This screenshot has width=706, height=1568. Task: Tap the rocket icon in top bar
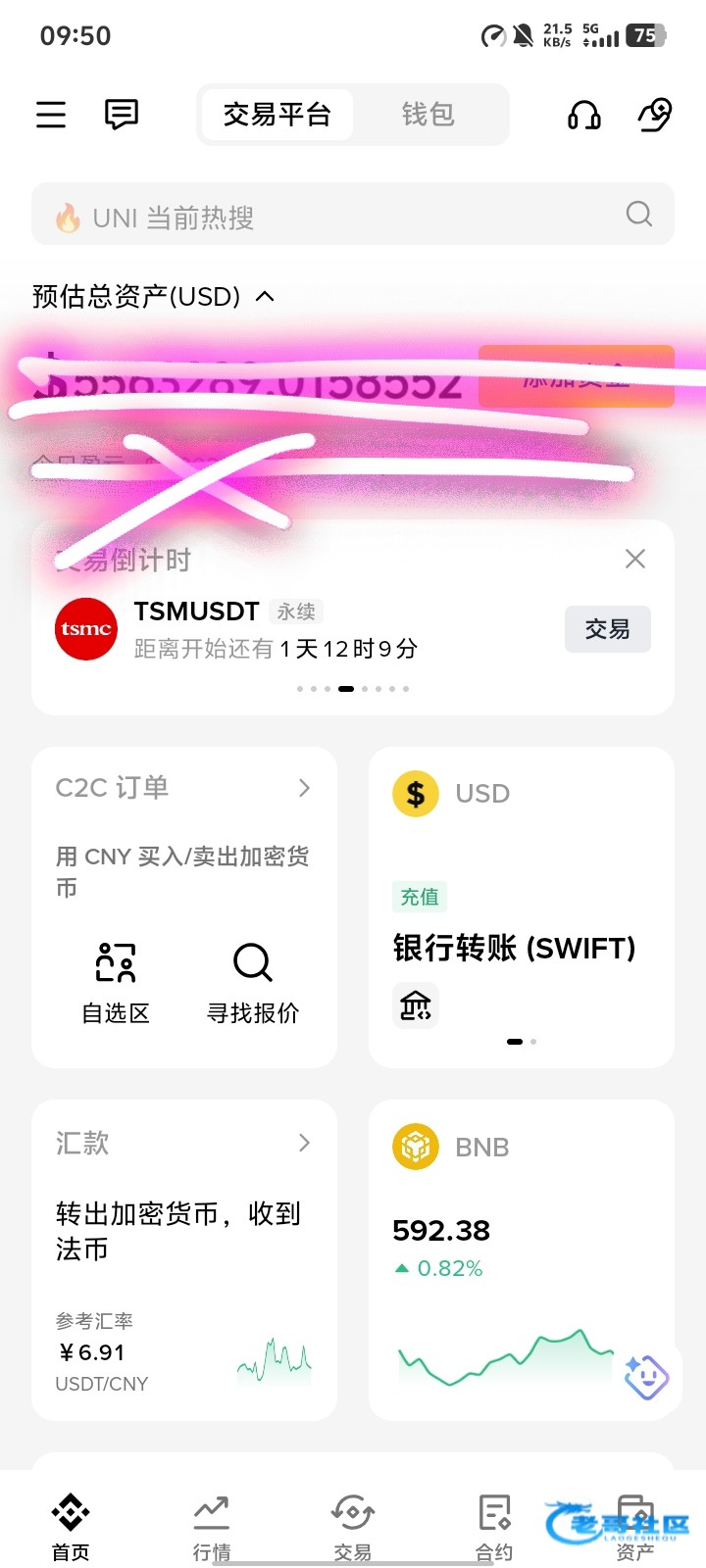coord(655,116)
